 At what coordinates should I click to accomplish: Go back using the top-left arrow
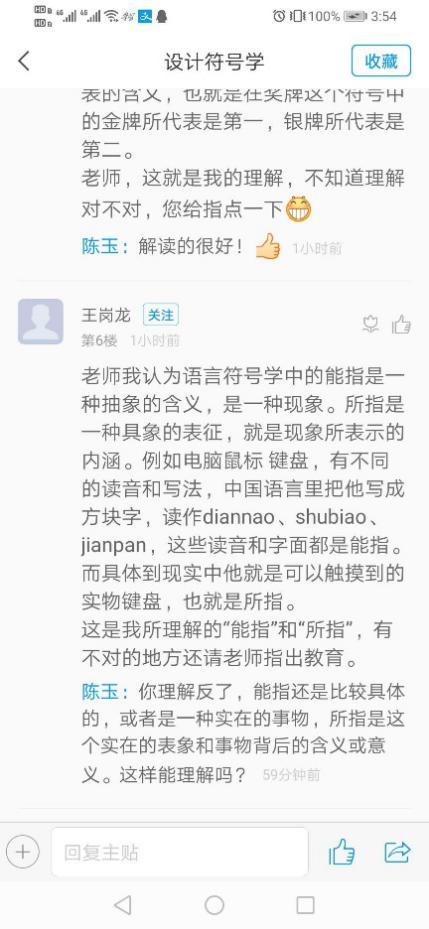(x=24, y=61)
